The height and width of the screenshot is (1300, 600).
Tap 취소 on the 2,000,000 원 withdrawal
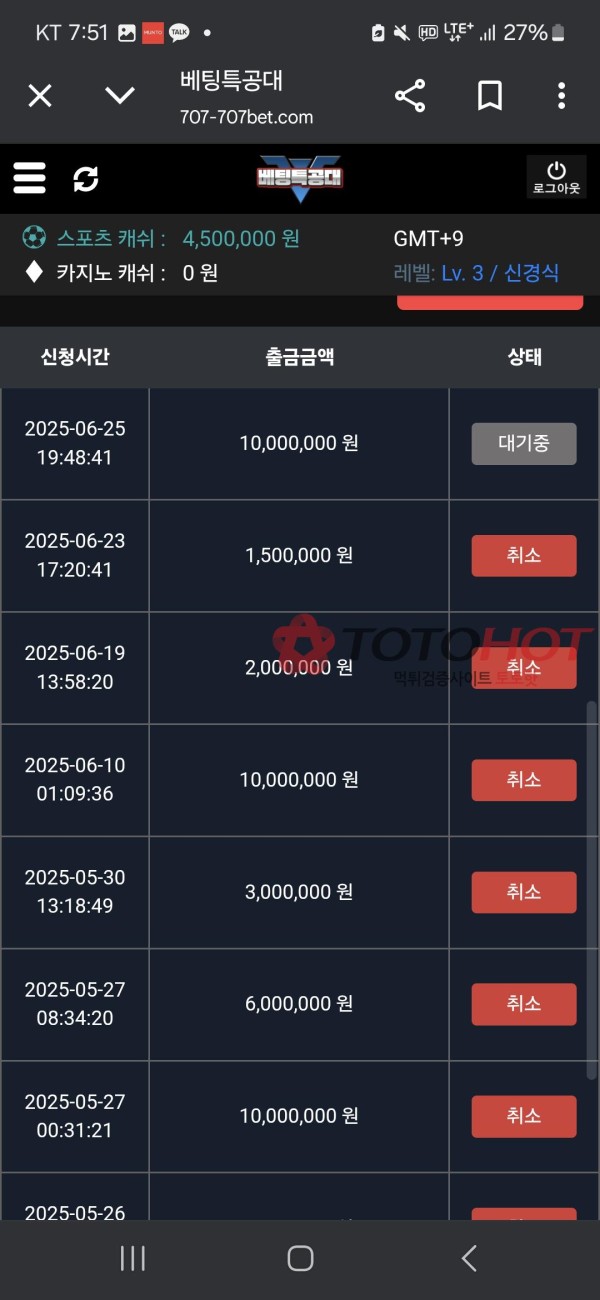click(x=524, y=668)
